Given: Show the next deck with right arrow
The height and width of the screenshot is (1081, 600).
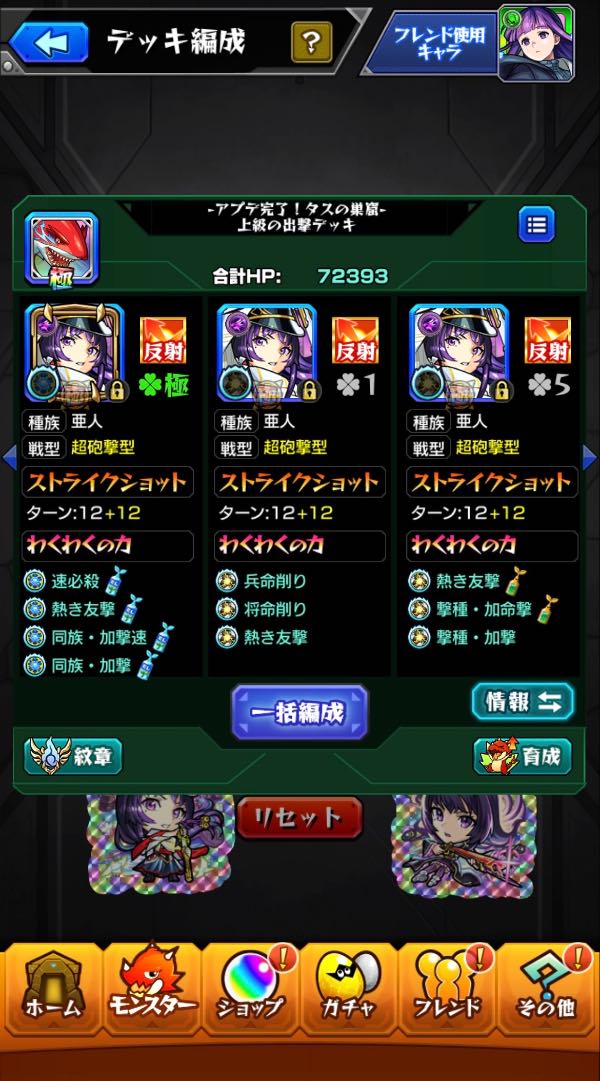Looking at the screenshot, I should point(590,457).
